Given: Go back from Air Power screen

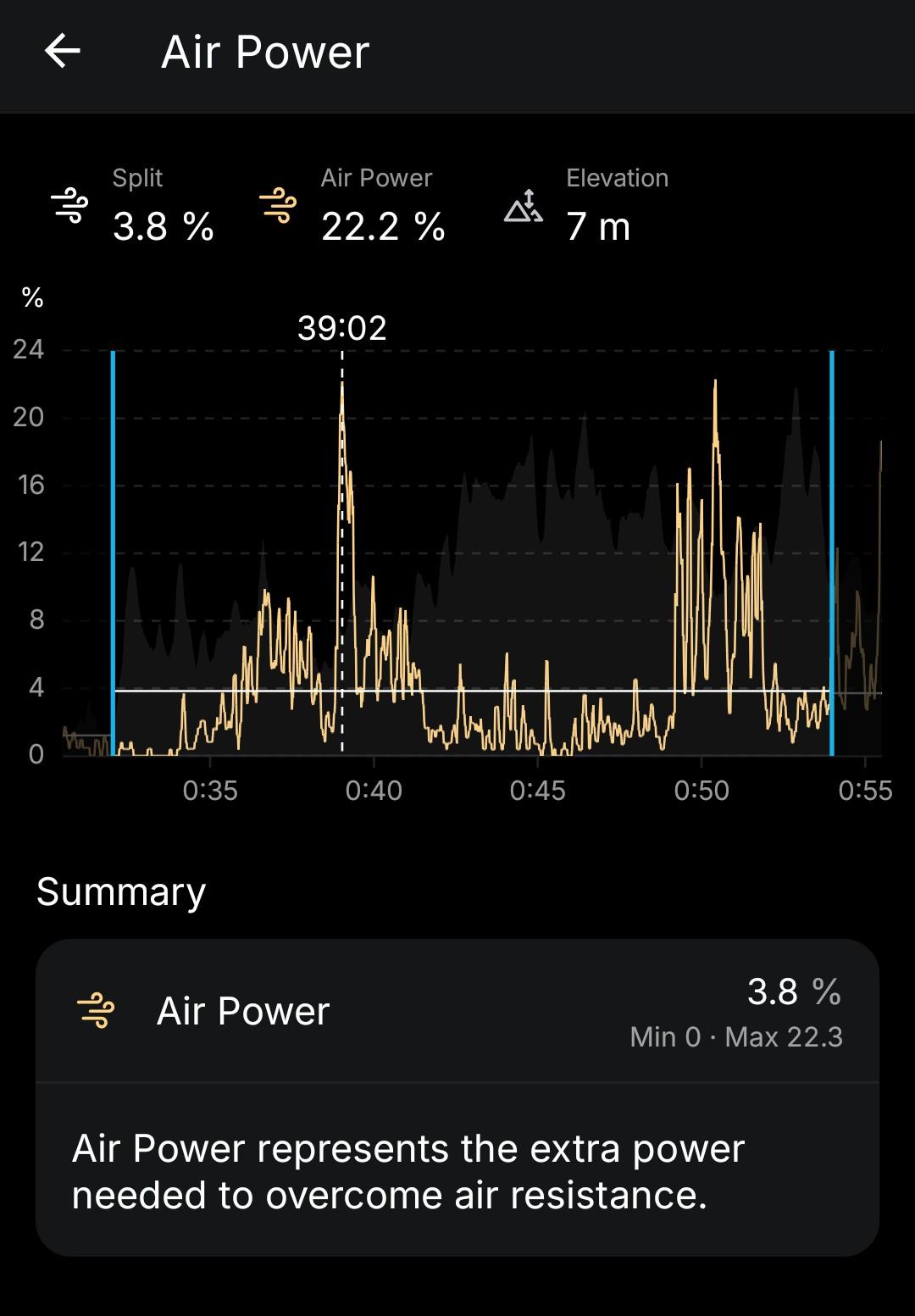Looking at the screenshot, I should 63,52.
